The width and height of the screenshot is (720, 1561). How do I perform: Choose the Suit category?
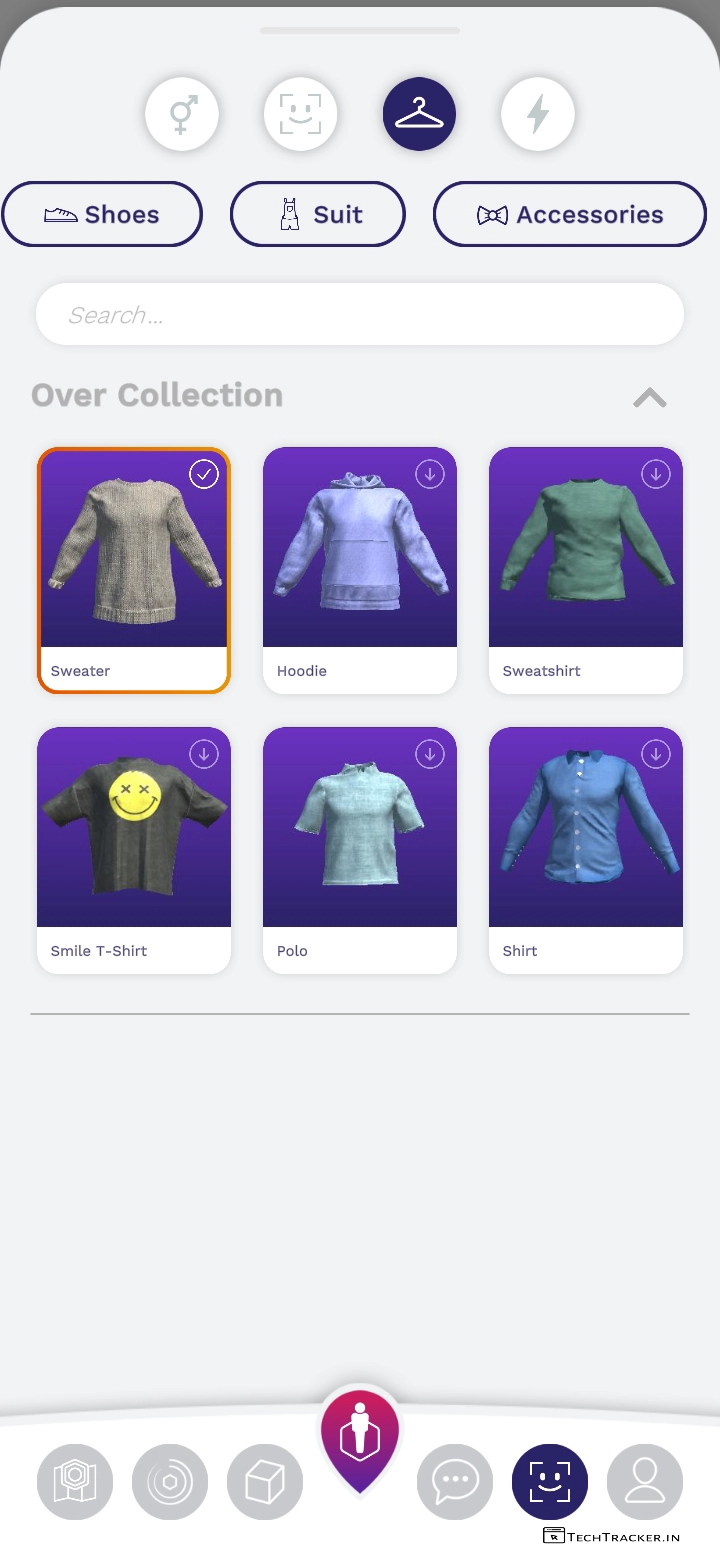318,214
